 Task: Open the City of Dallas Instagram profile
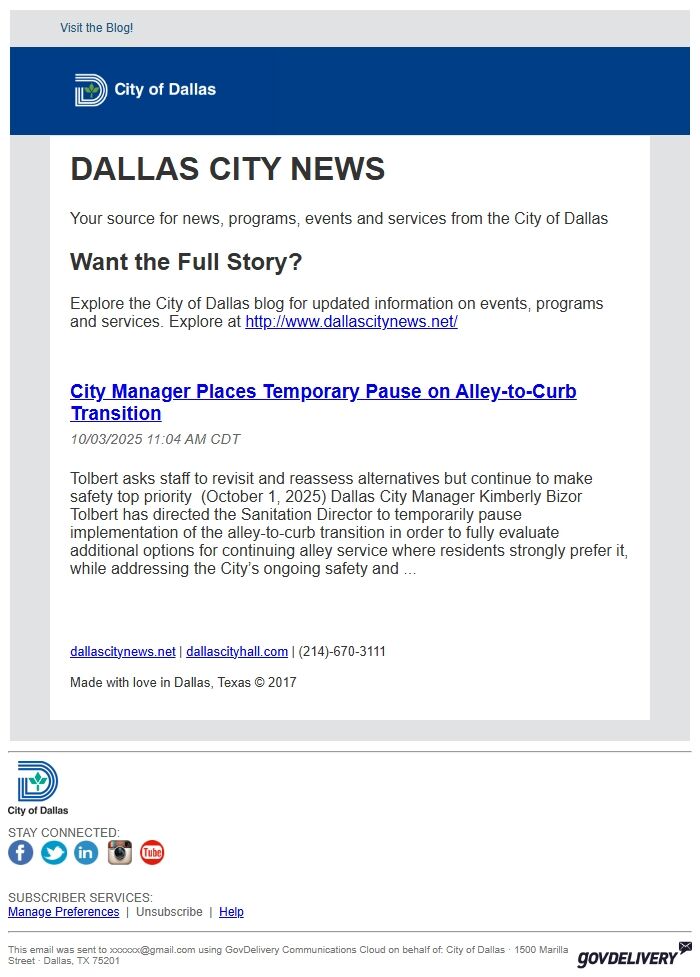click(120, 853)
